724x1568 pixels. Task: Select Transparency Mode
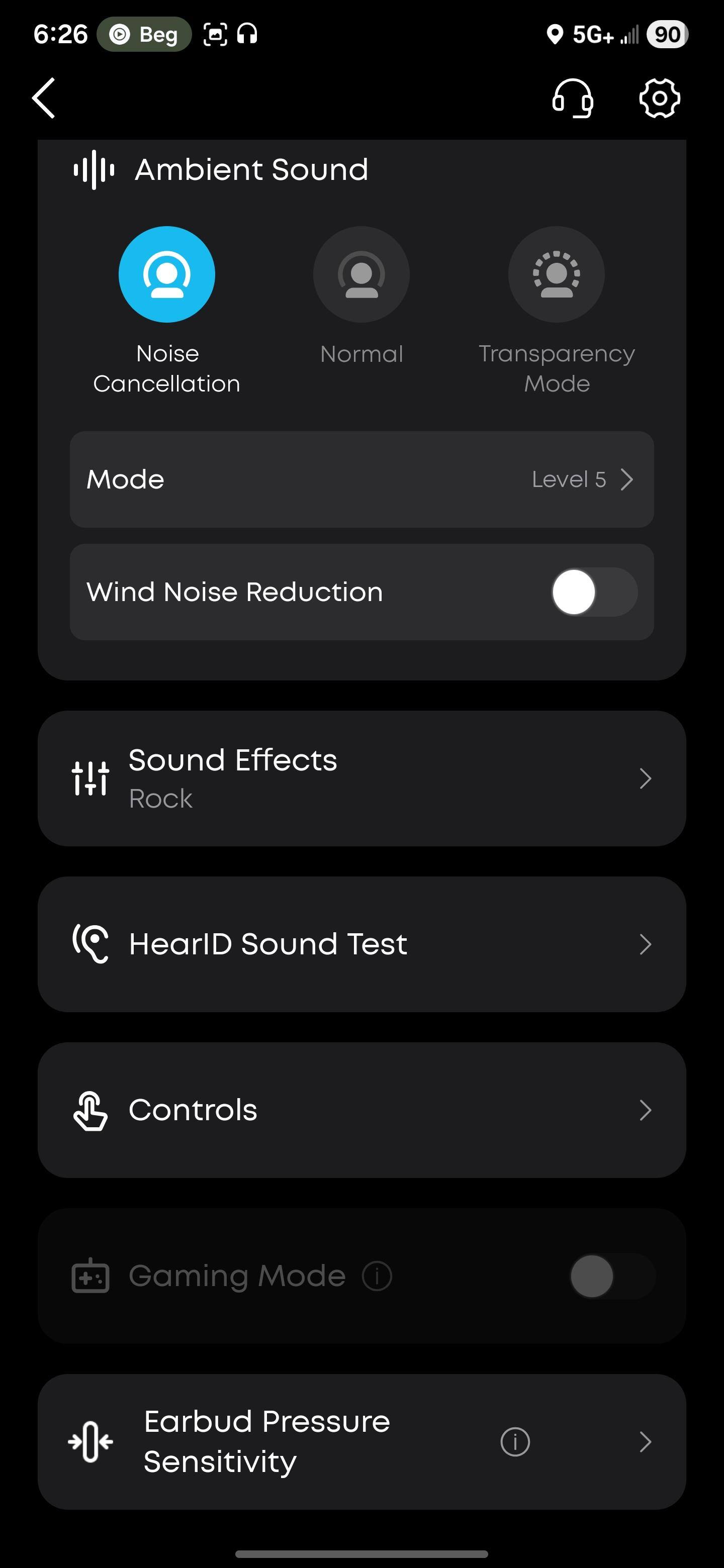[x=556, y=274]
